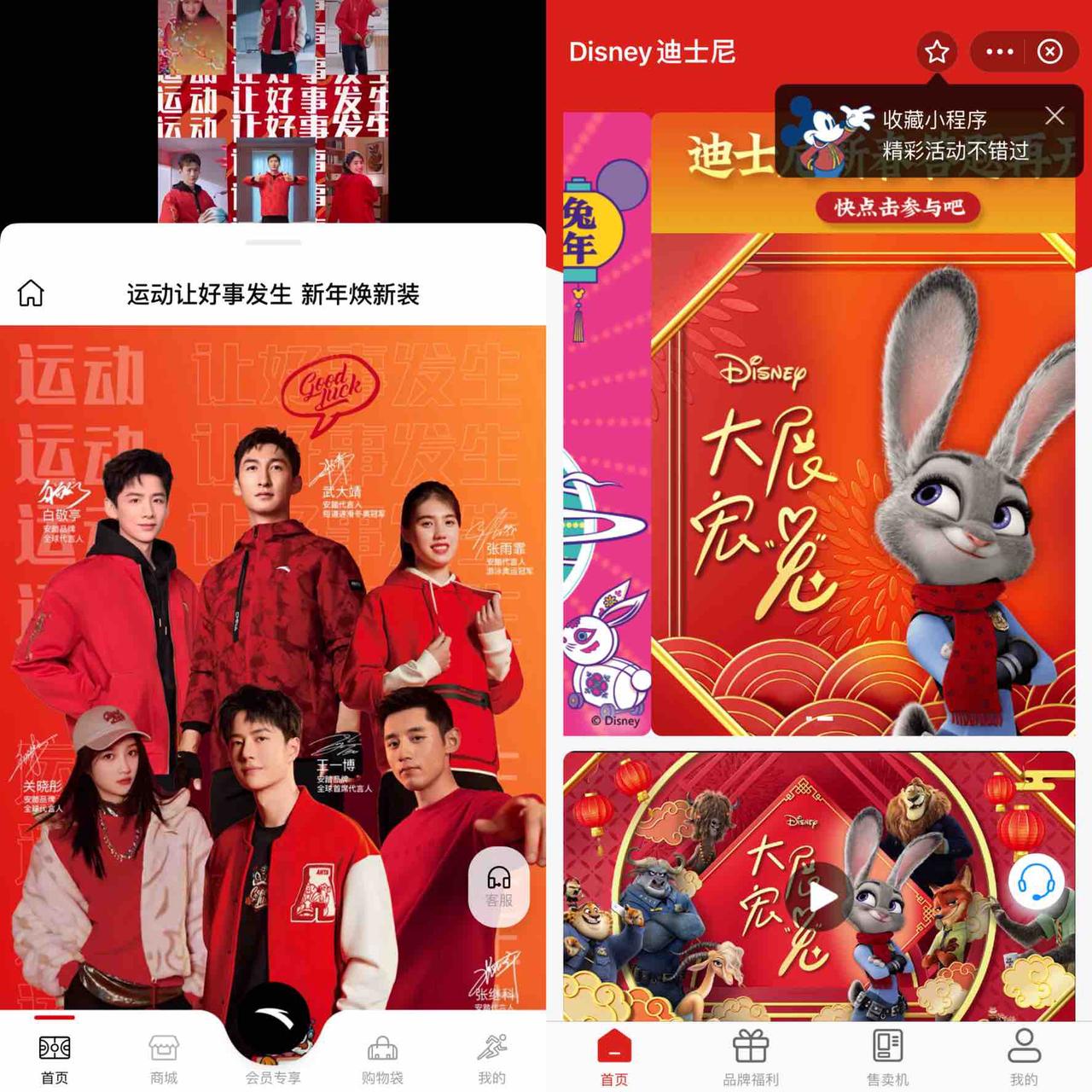1092x1092 pixels.
Task: Open the three-dot menu of the Disney mini program
Action: (999, 52)
